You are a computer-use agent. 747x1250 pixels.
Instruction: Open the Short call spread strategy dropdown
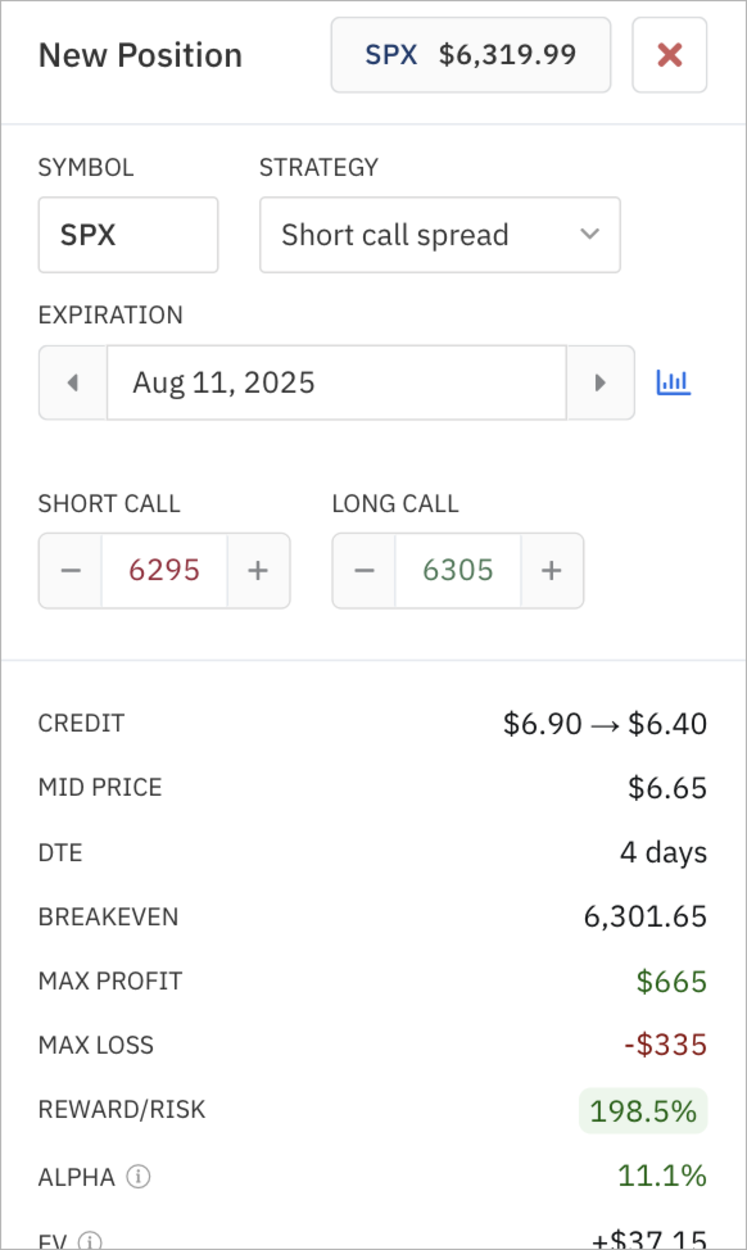439,235
